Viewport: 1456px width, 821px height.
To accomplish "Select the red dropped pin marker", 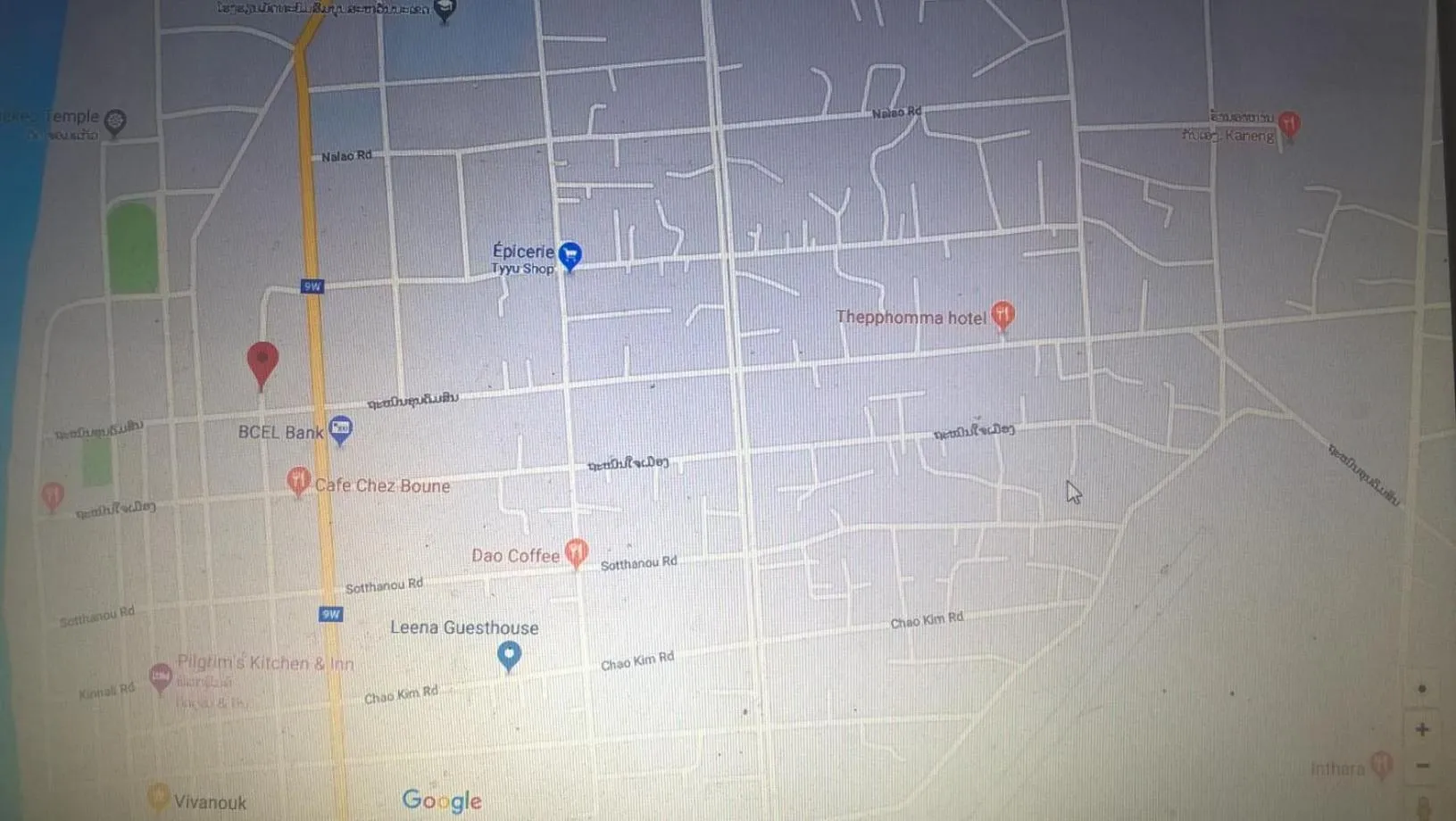I will [x=262, y=362].
